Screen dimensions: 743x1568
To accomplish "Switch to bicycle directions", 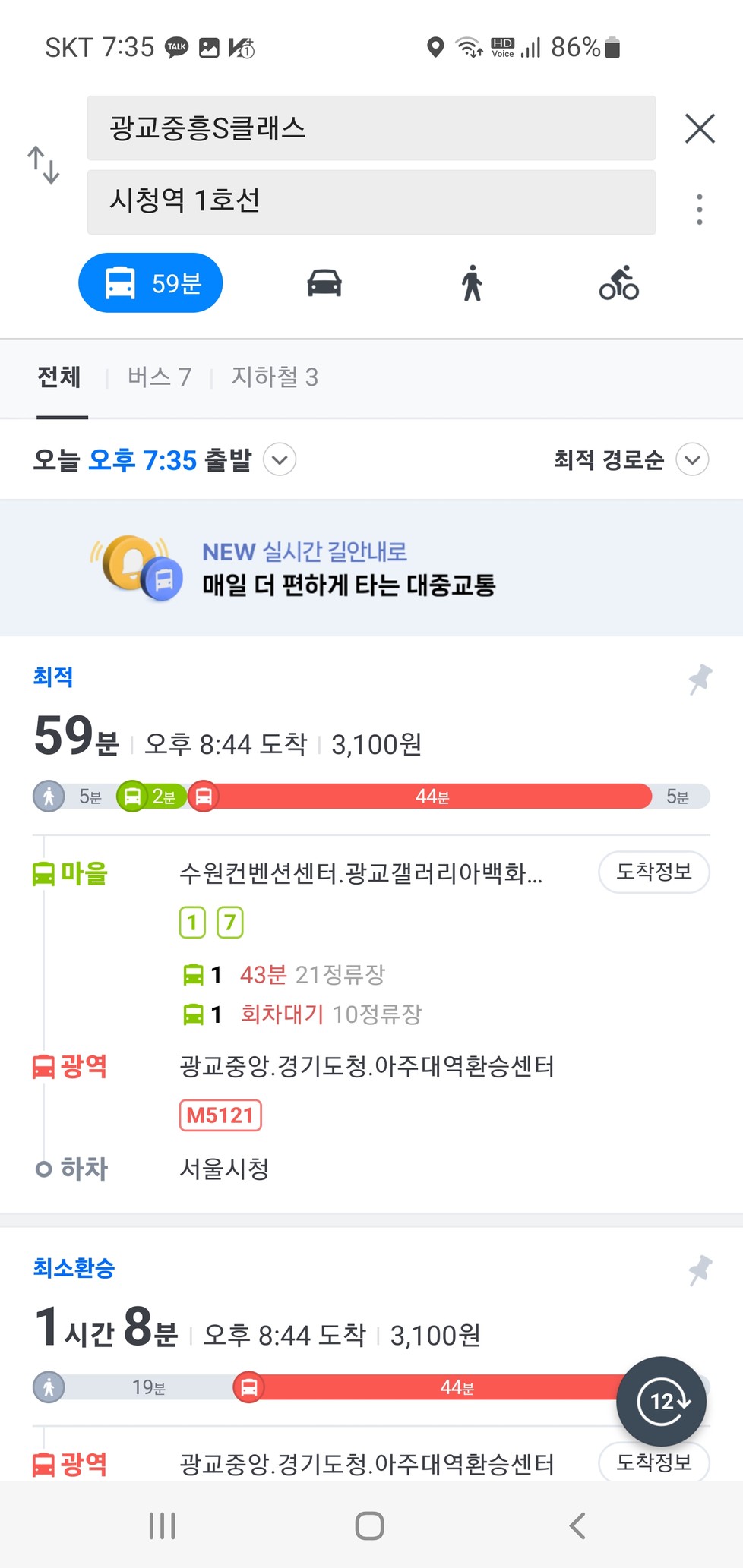I will pyautogui.click(x=619, y=283).
